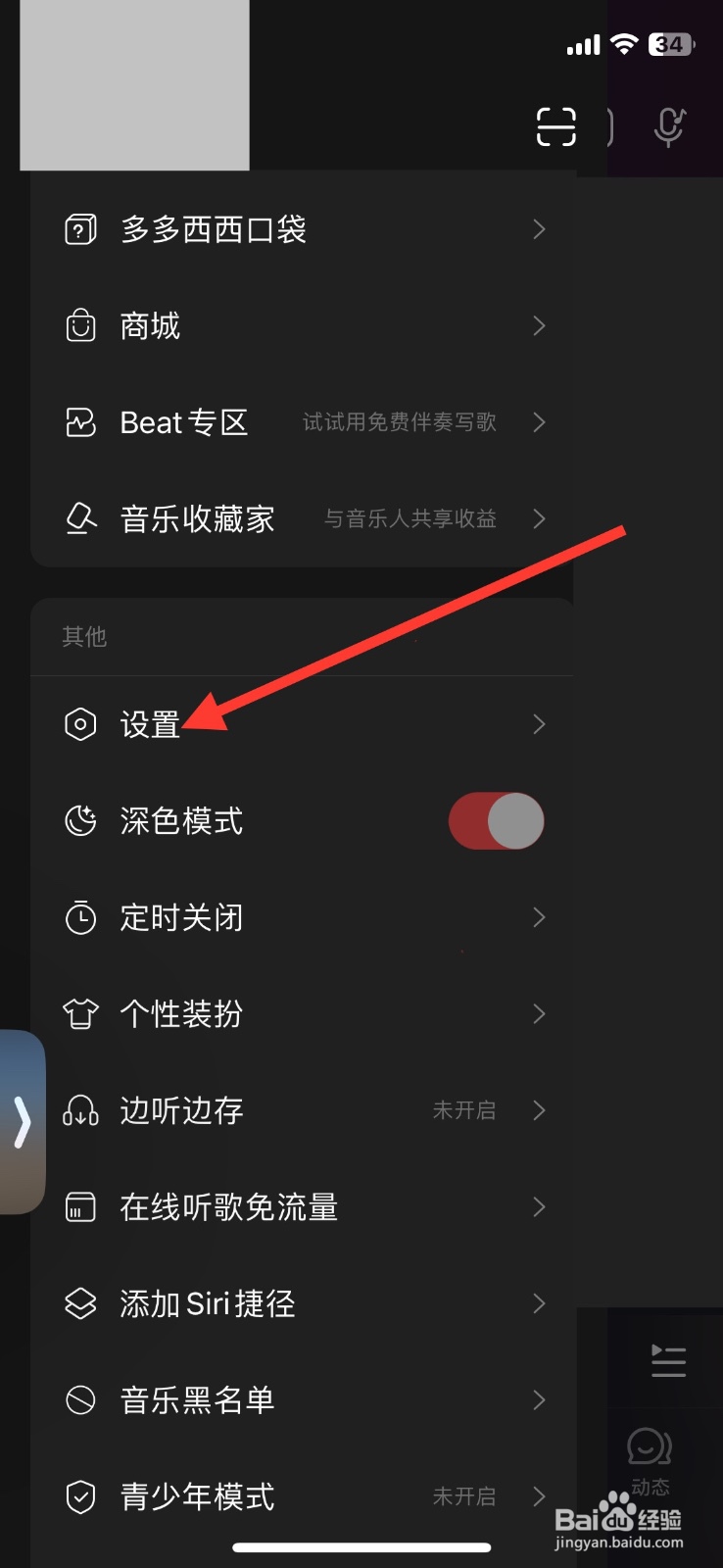The height and width of the screenshot is (1568, 723).
Task: Expand the 设置 settings chevron
Action: (x=539, y=724)
